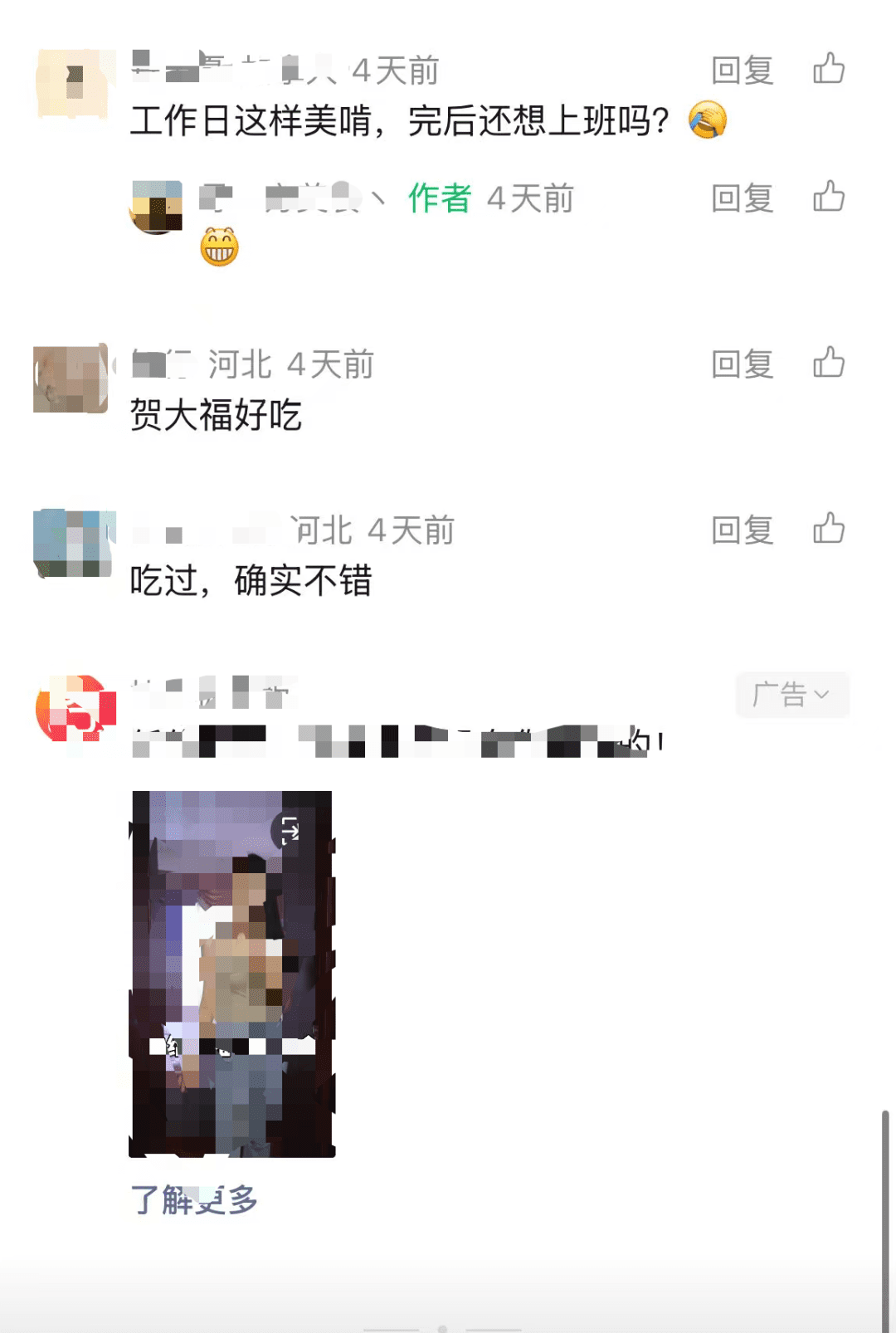Viewport: 896px width, 1333px height.
Task: Reply to the 工作日这样美啃 comment
Action: [742, 71]
